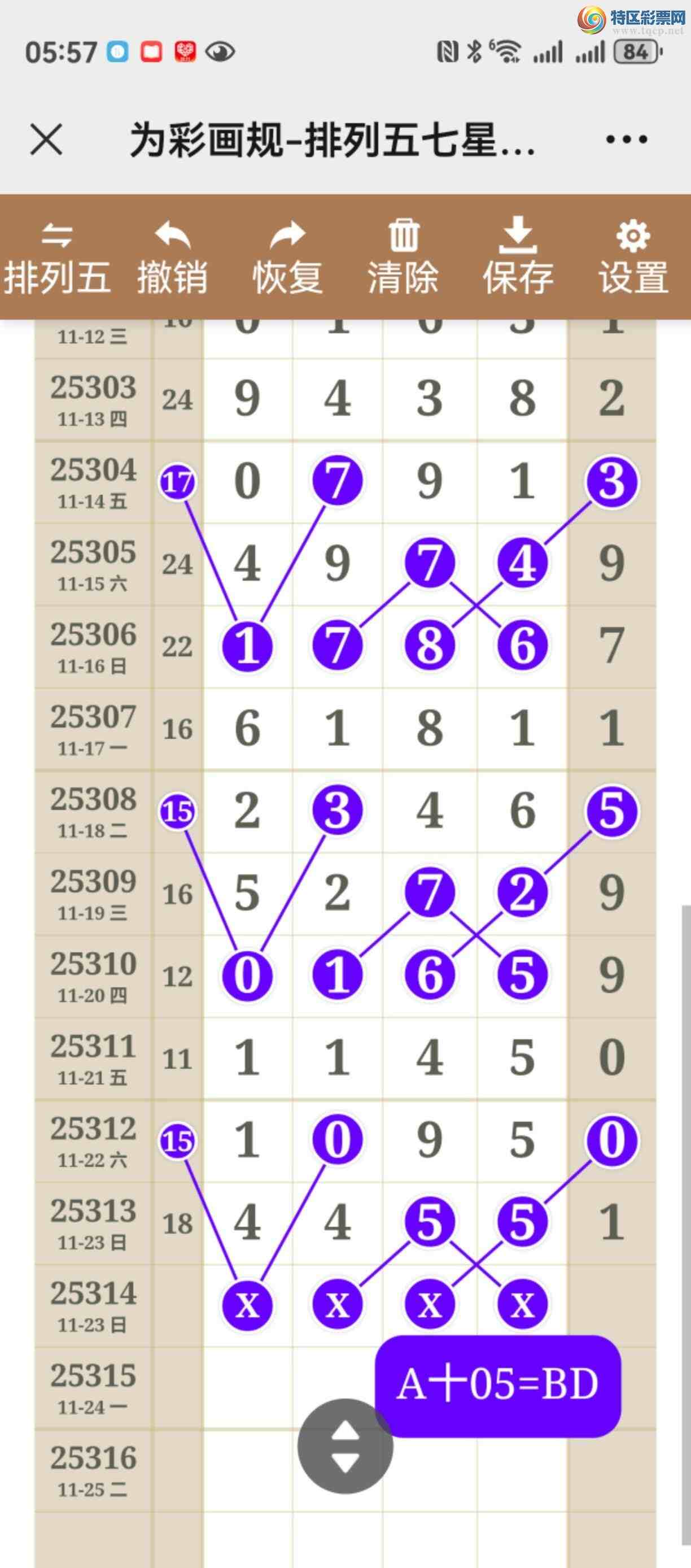The width and height of the screenshot is (691, 1568).
Task: Tap the gray up-down arrow floating button
Action: click(x=345, y=1446)
